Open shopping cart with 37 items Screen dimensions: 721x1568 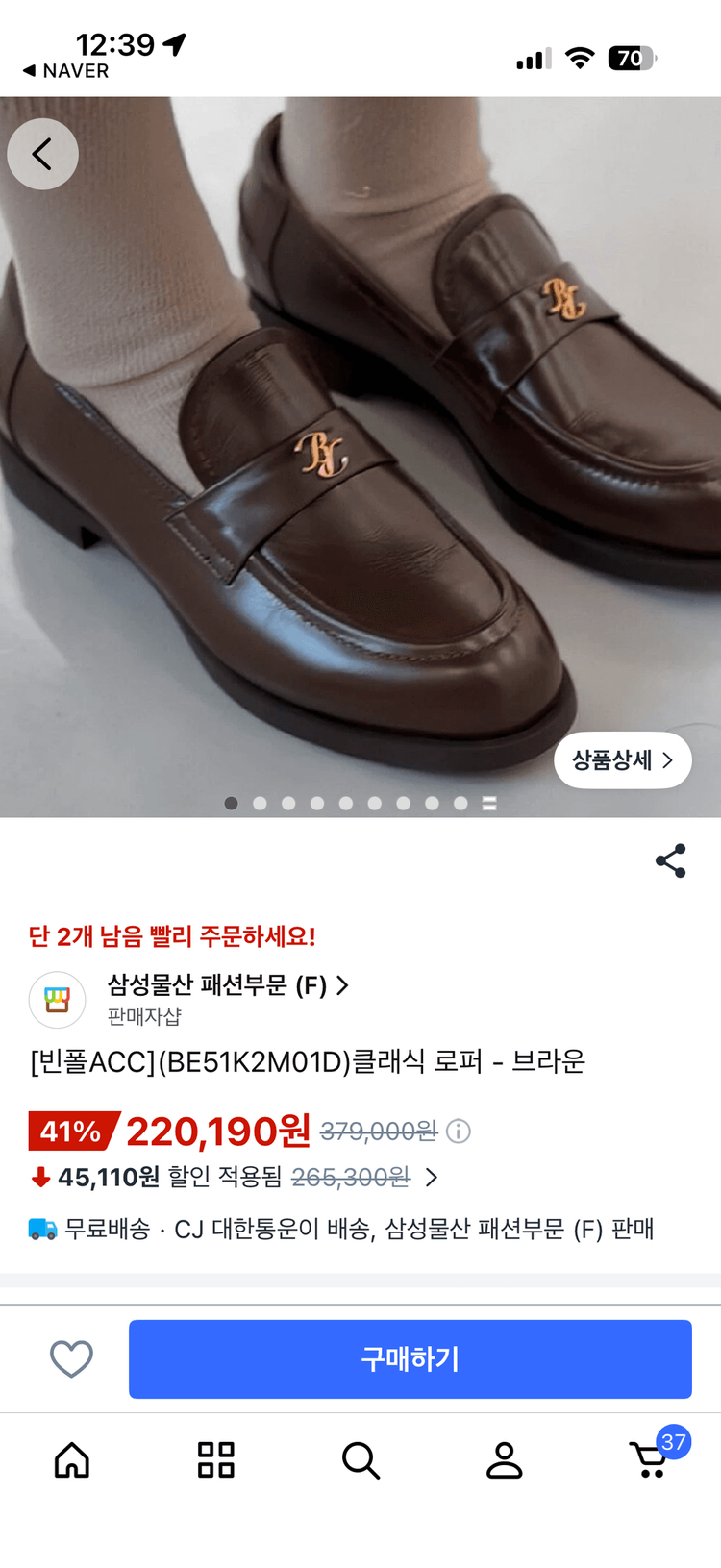coord(652,1459)
